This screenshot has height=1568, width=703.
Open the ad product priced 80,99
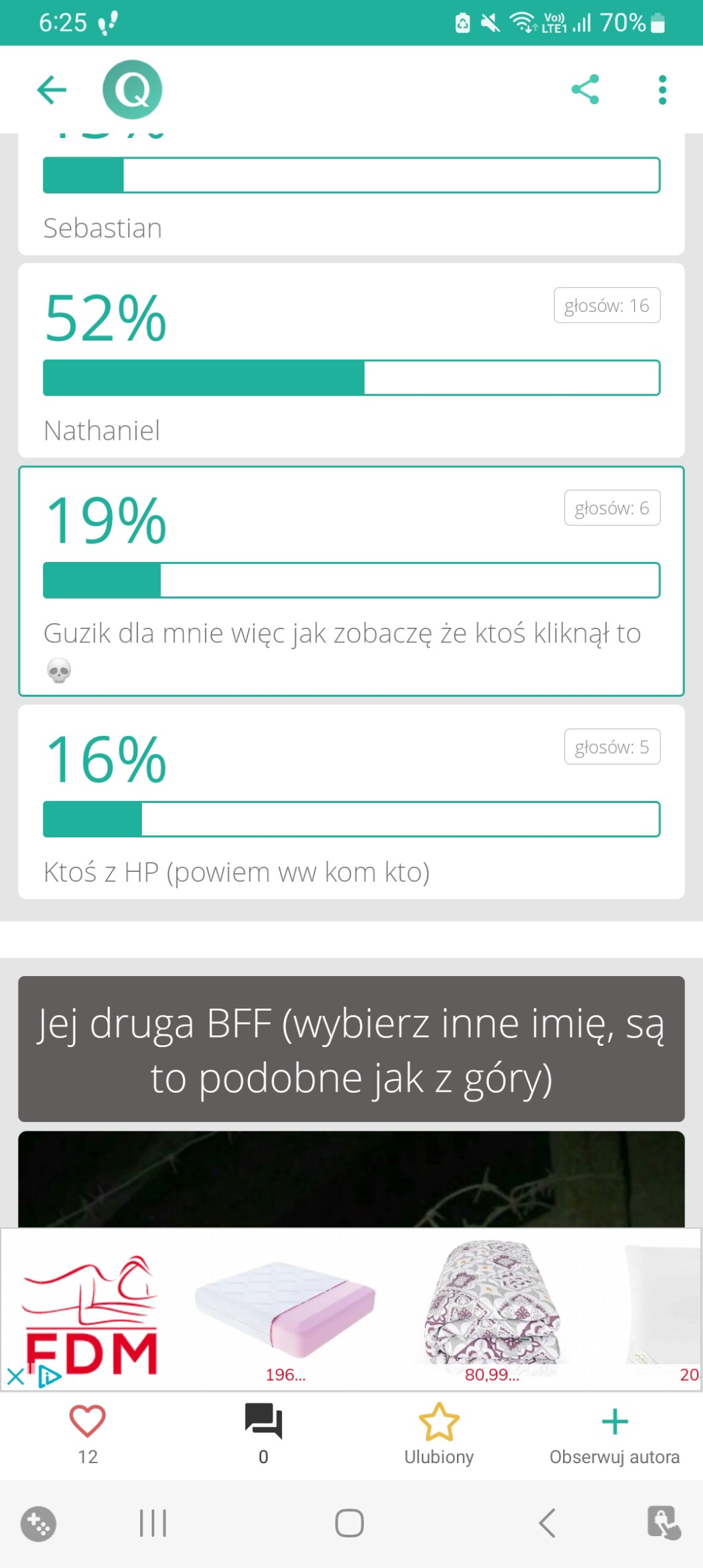pyautogui.click(x=492, y=1311)
